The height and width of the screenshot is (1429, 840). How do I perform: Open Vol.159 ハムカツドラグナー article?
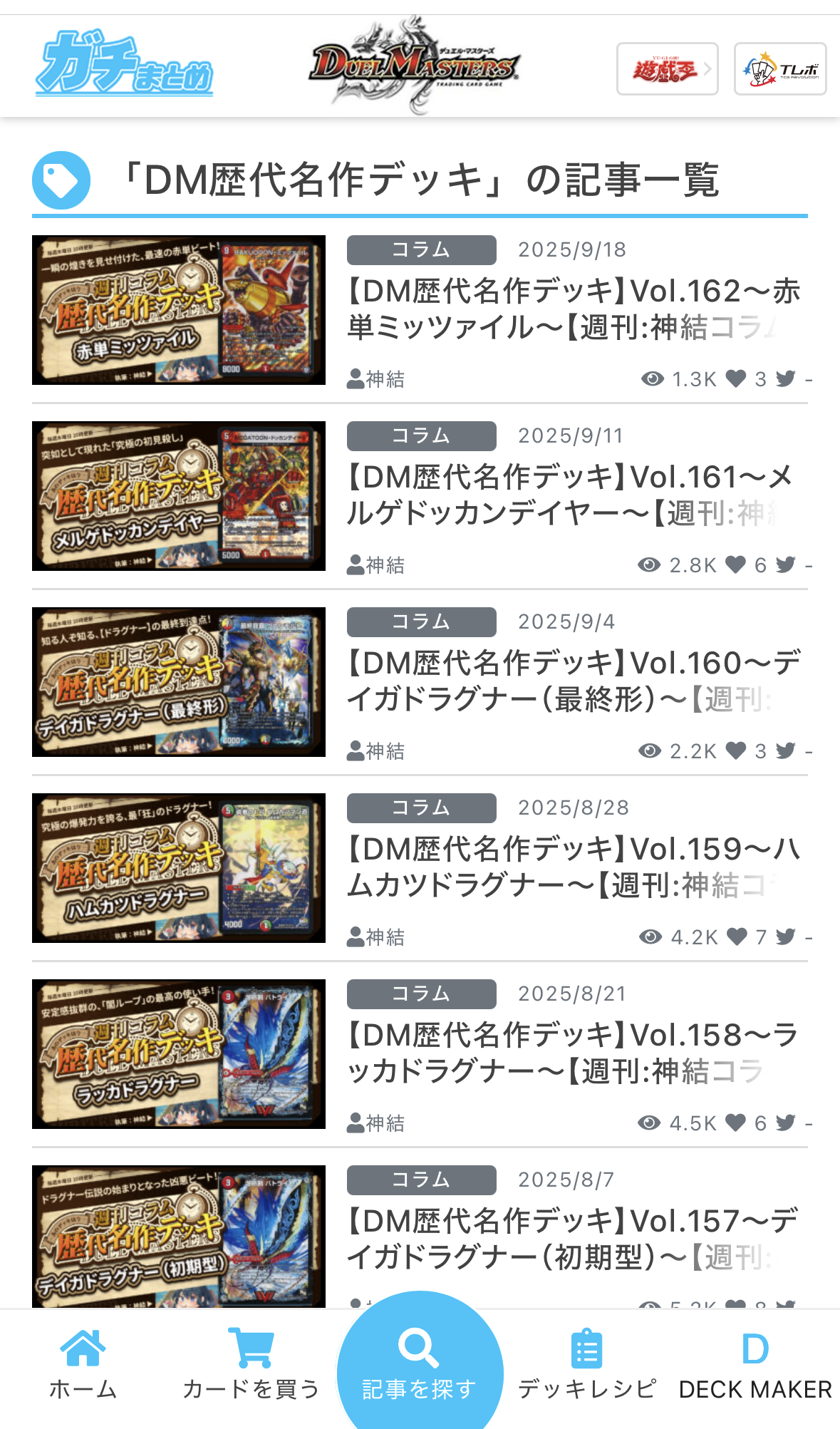point(574,867)
